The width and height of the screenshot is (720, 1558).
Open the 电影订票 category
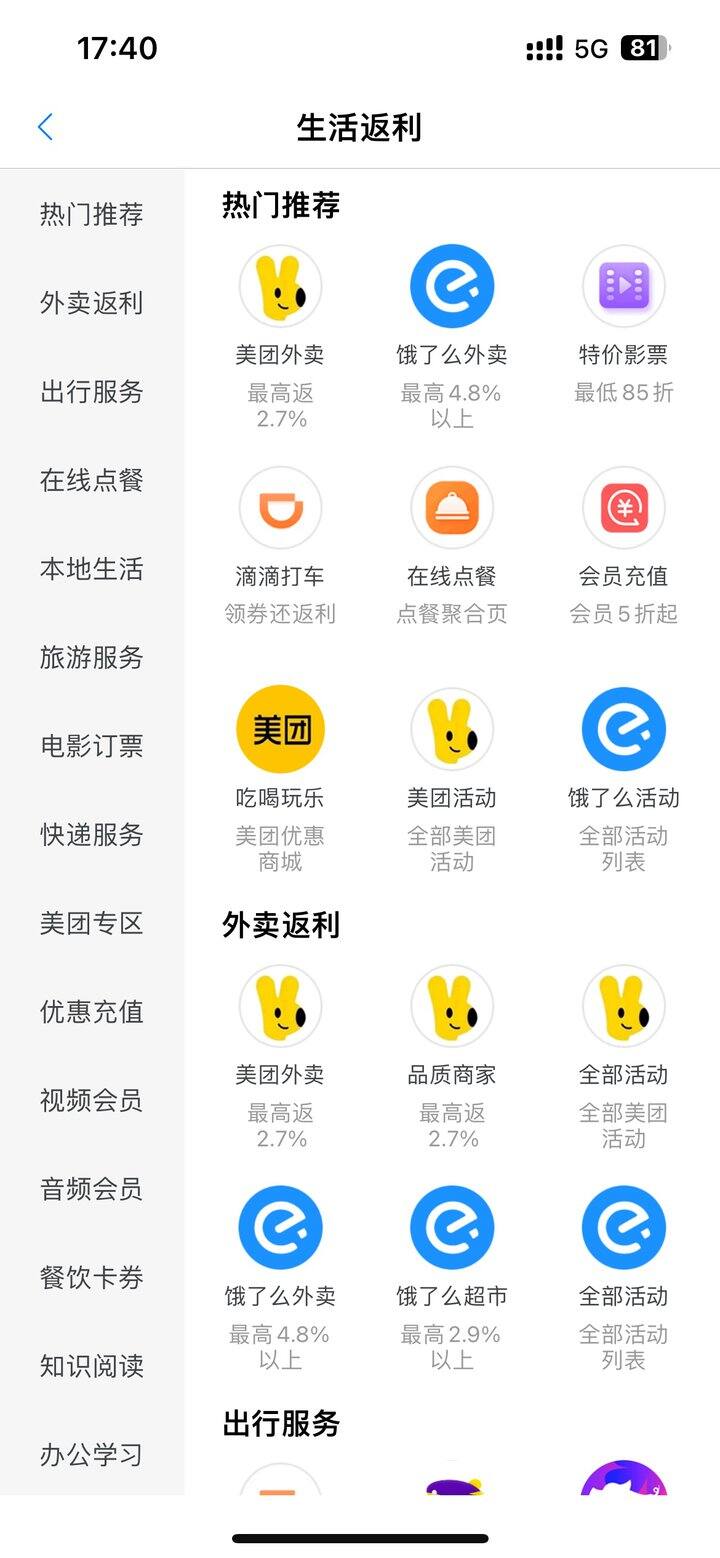click(x=92, y=746)
